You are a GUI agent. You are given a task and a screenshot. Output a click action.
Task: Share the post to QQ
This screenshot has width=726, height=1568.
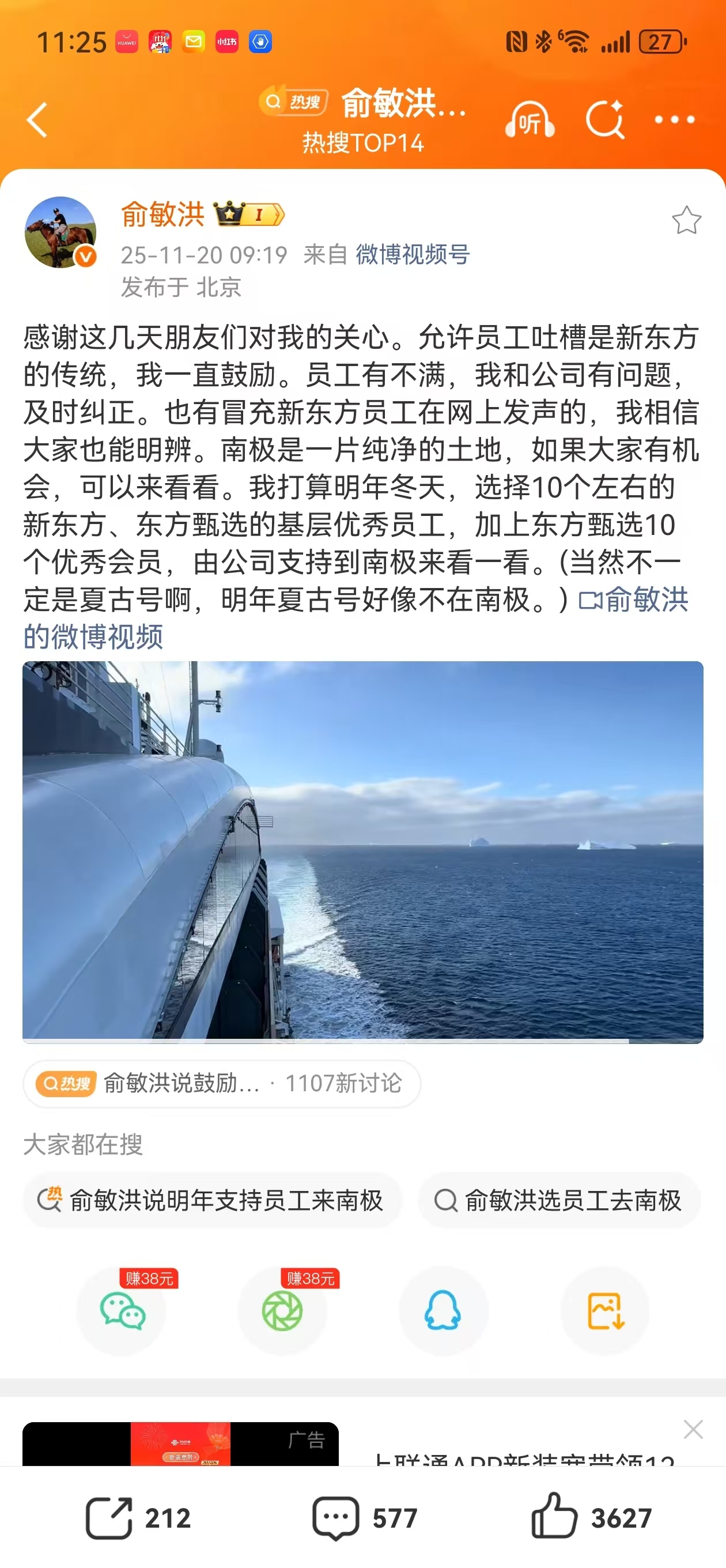tap(443, 1310)
